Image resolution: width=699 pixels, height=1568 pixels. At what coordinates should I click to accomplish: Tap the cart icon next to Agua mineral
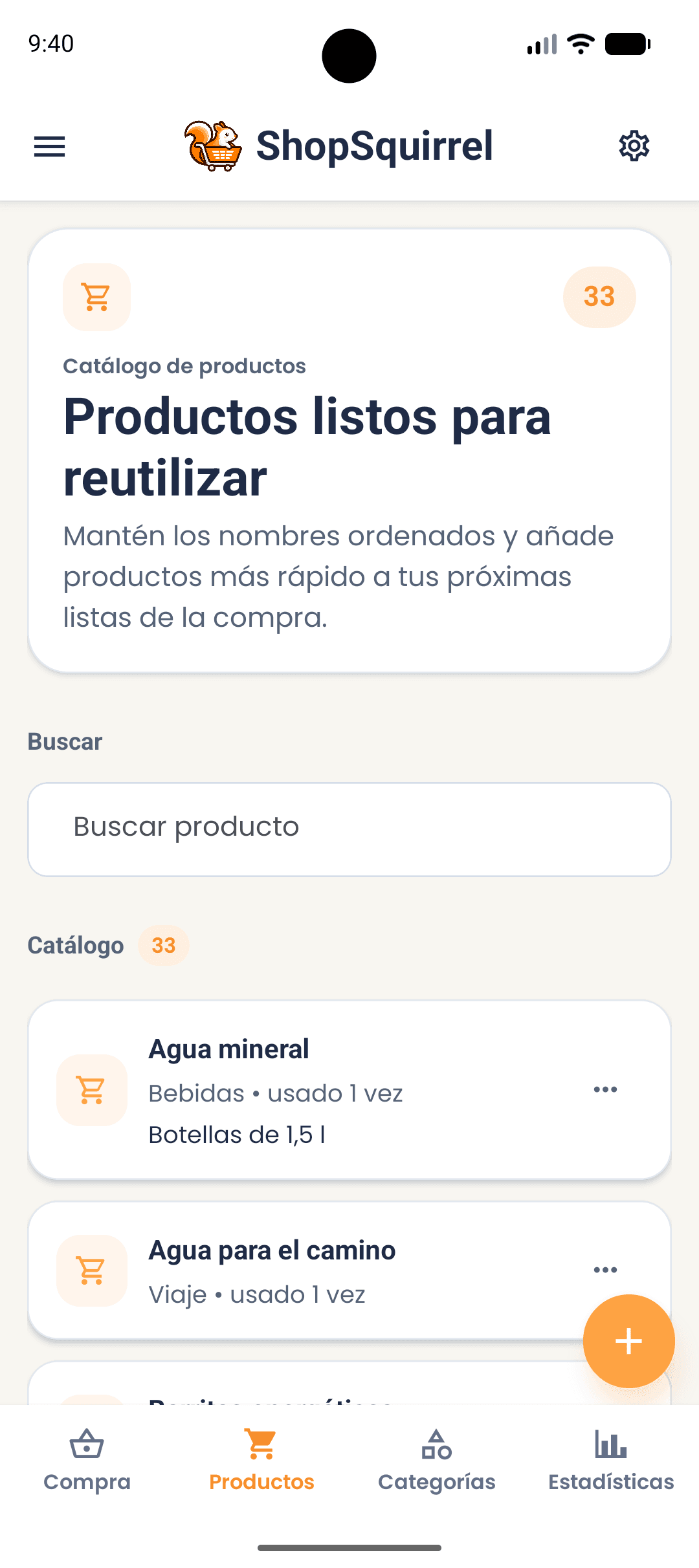pos(91,1089)
